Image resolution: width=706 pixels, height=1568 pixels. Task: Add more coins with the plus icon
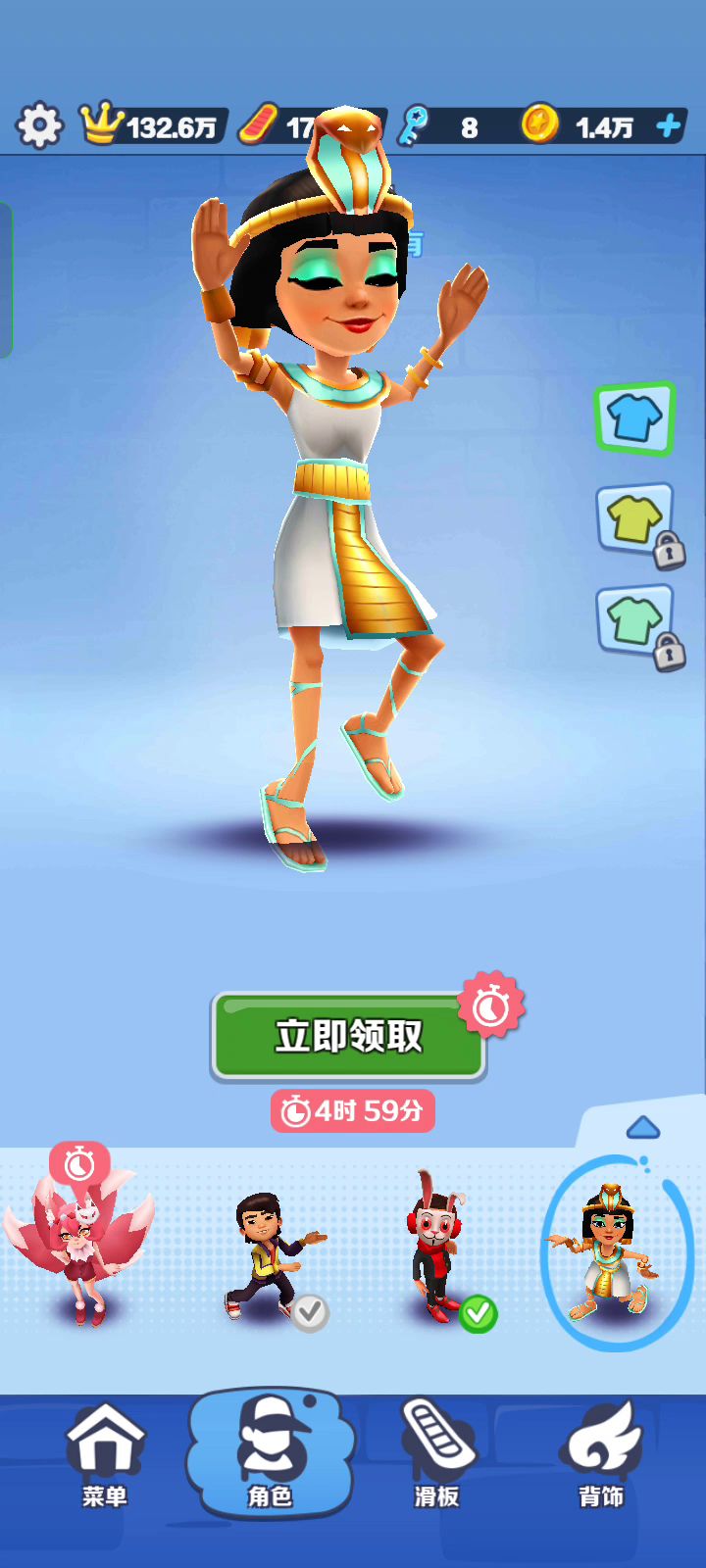(x=669, y=126)
